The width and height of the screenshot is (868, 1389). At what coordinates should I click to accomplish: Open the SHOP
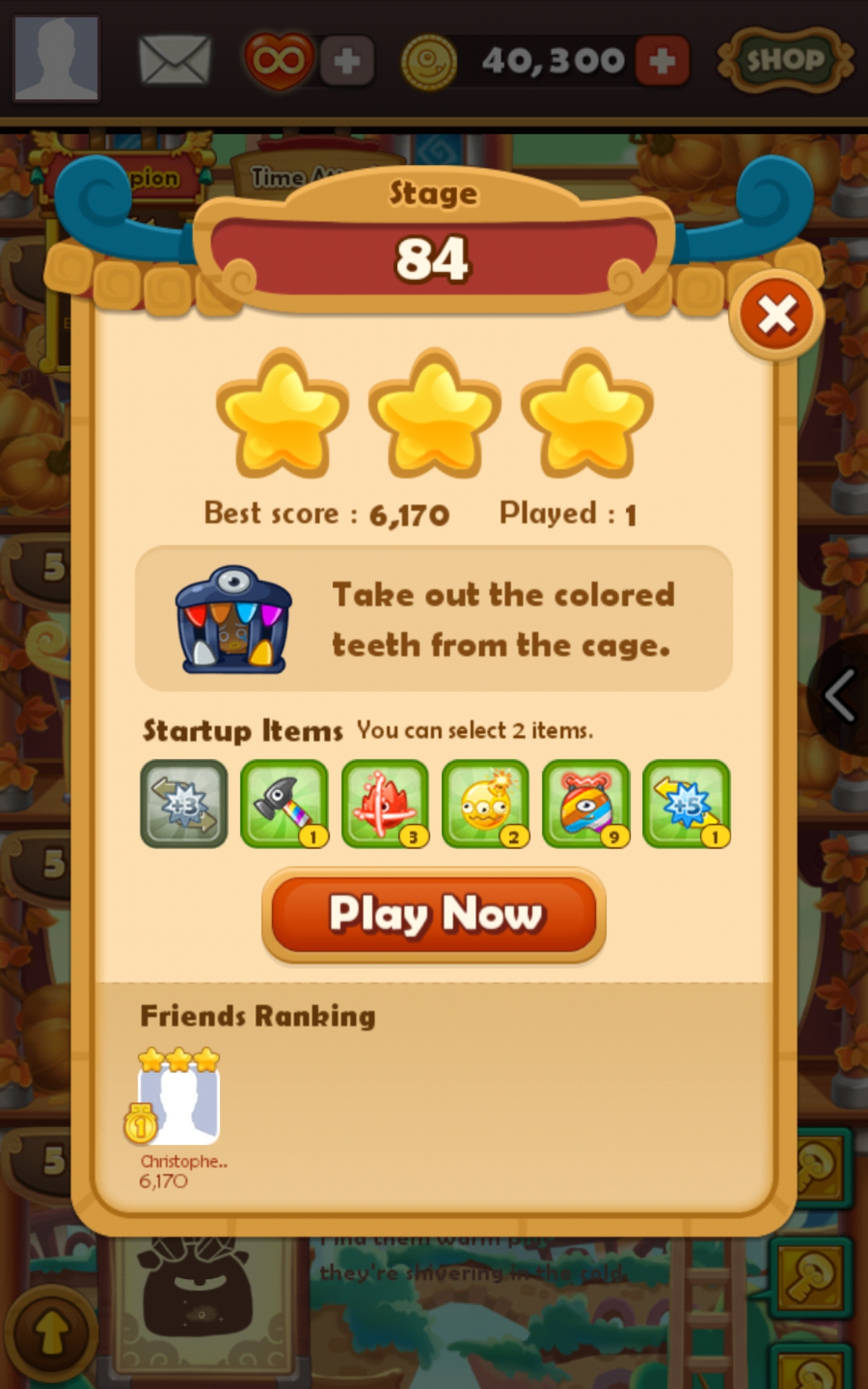click(785, 60)
